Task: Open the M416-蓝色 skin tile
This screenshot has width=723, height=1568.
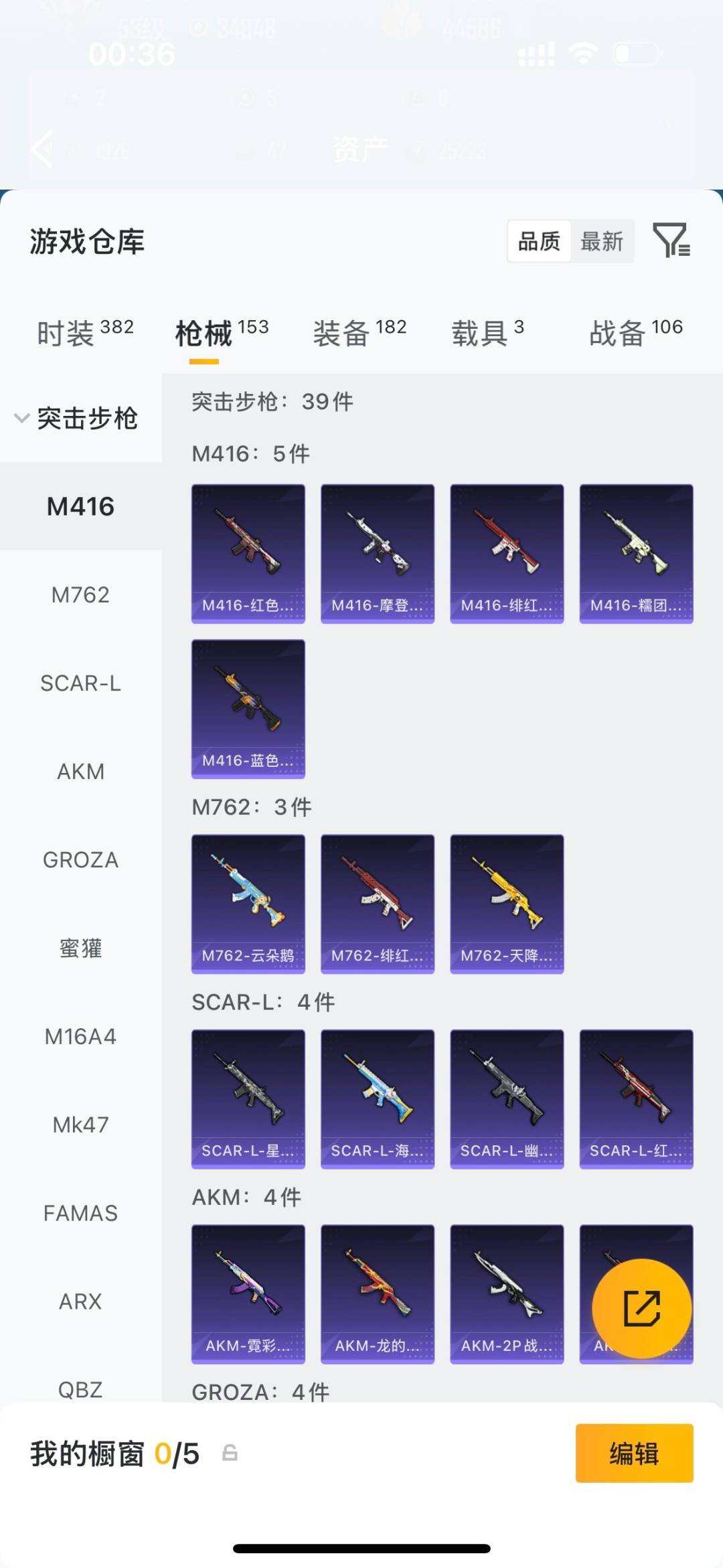Action: coord(248,709)
